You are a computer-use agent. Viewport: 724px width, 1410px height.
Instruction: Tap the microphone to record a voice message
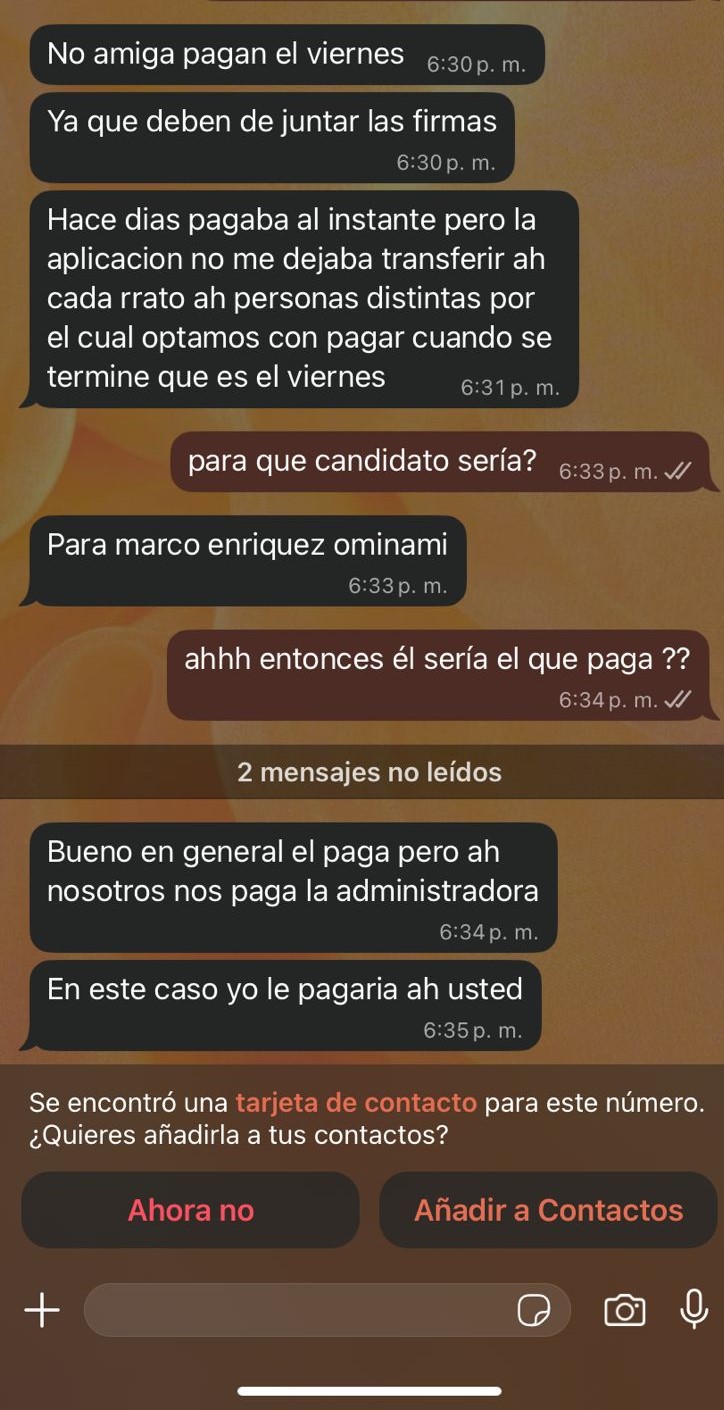point(693,1308)
